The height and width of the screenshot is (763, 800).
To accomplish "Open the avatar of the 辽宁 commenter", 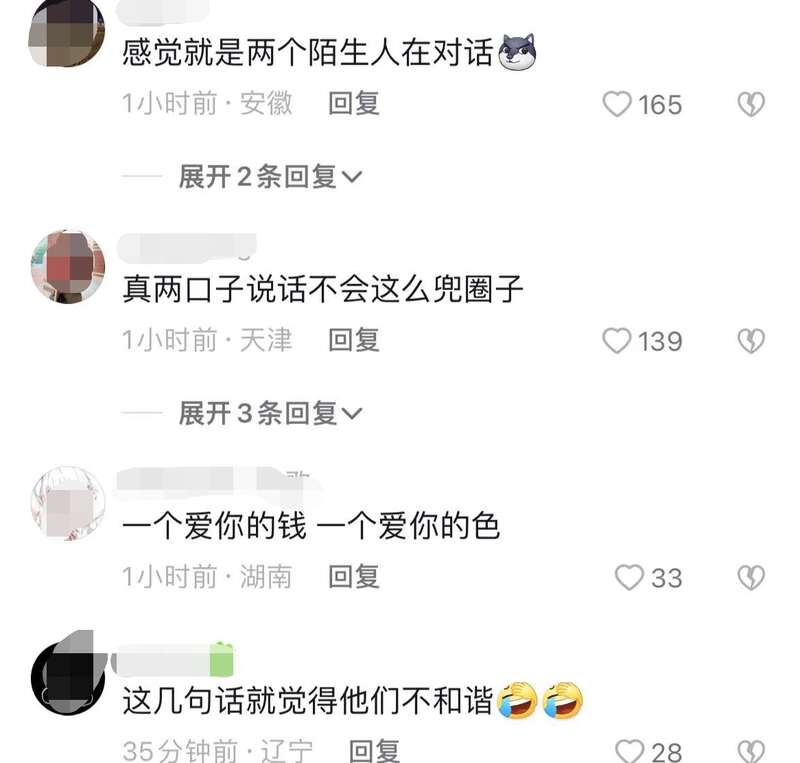I will [x=68, y=678].
